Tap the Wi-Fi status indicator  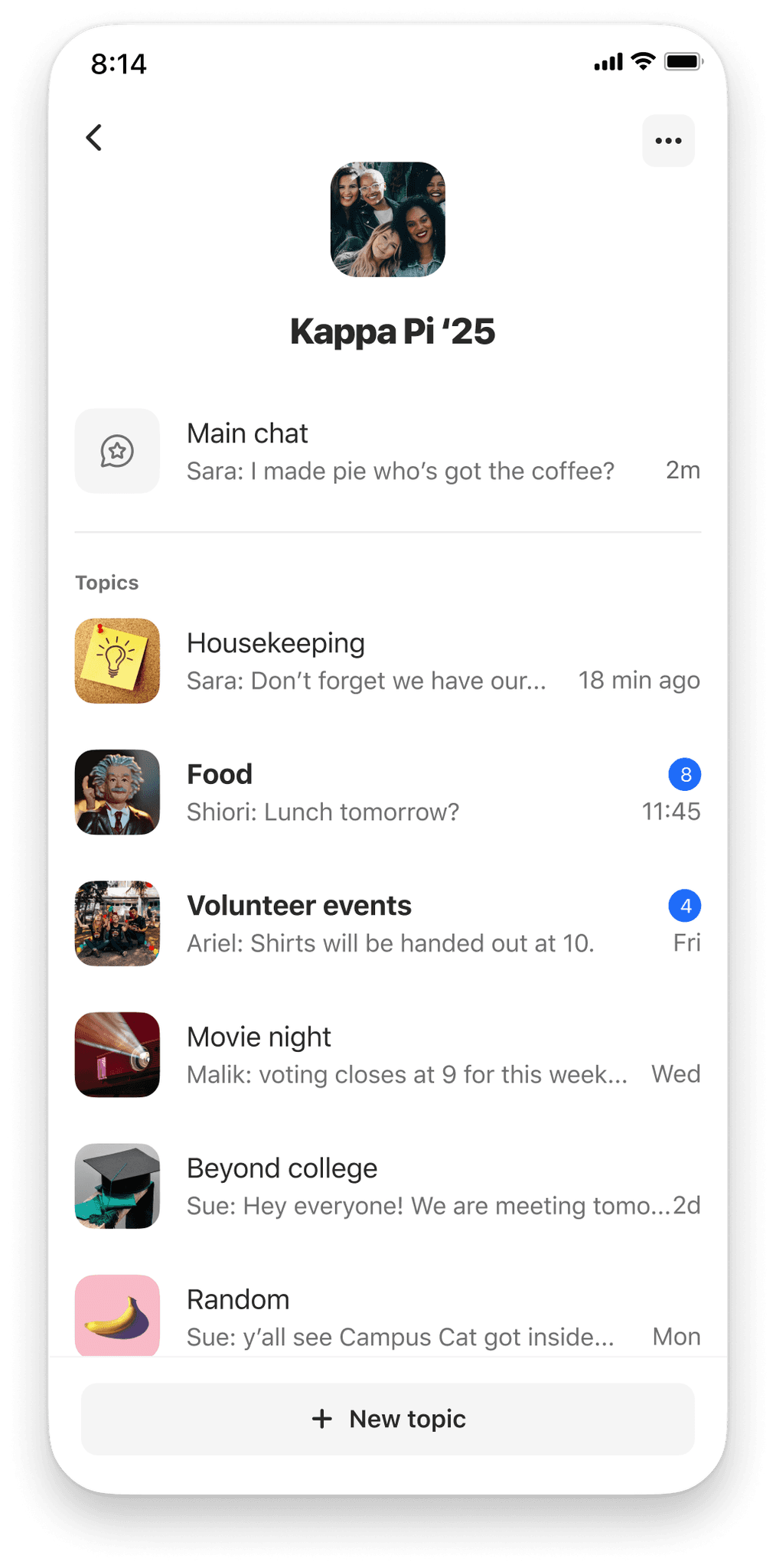[x=641, y=61]
